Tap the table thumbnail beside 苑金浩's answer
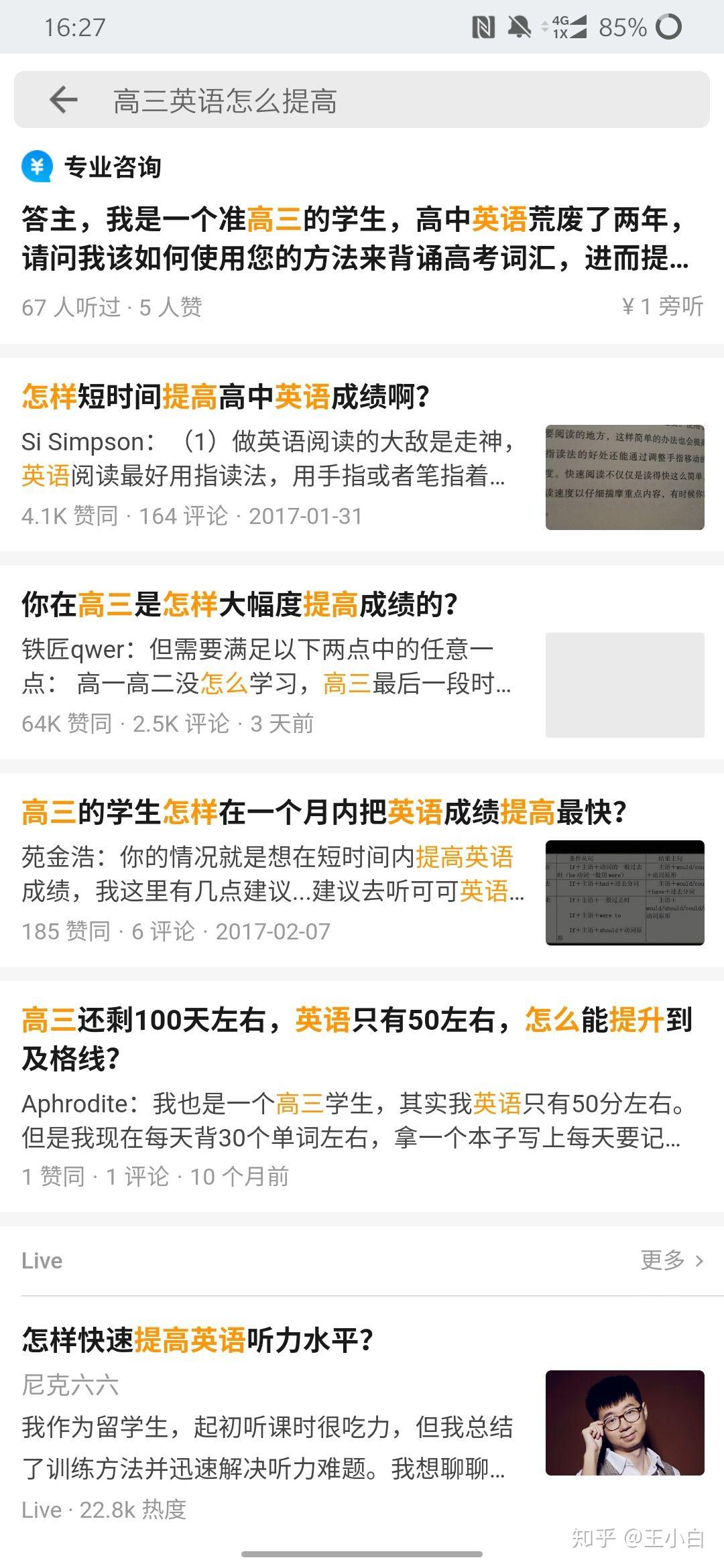 (x=625, y=893)
